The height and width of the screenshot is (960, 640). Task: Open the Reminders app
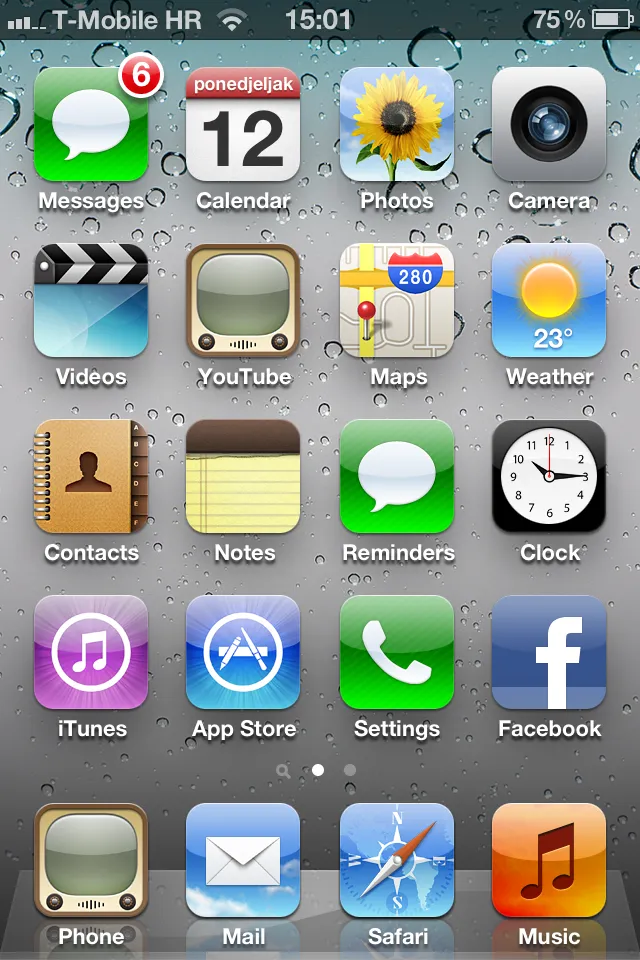pyautogui.click(x=396, y=477)
